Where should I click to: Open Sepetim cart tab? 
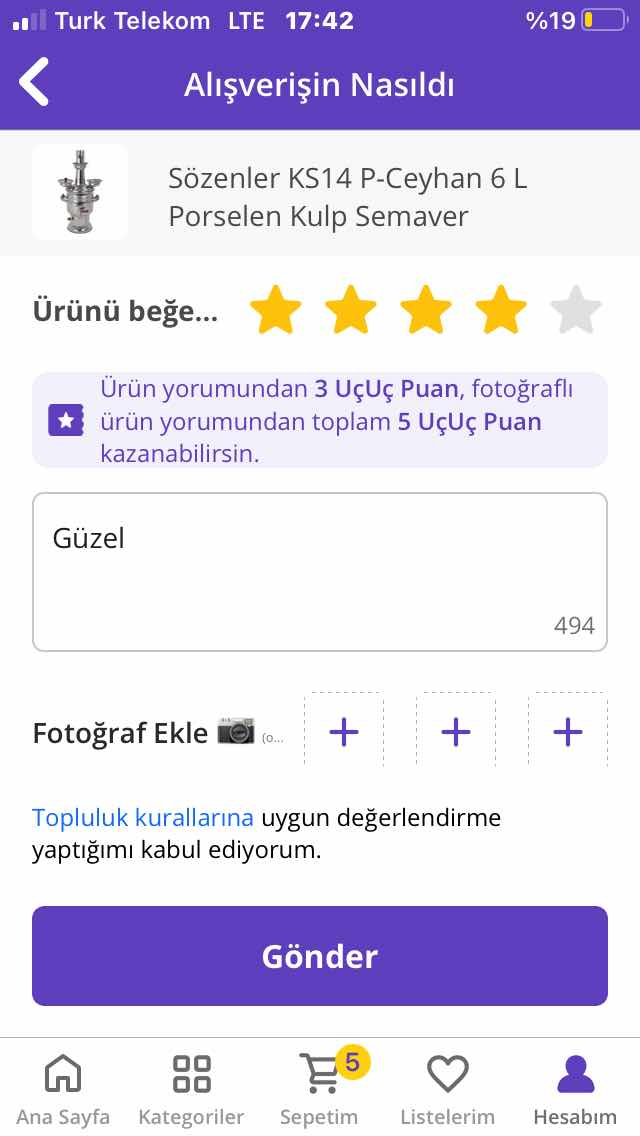click(320, 1088)
